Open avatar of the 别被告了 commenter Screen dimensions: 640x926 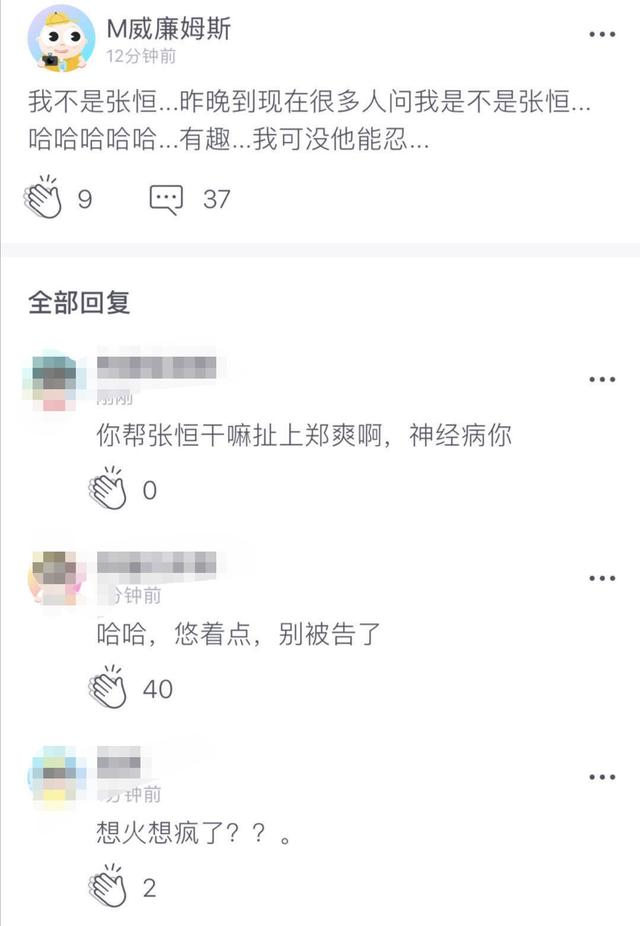pyautogui.click(x=55, y=579)
